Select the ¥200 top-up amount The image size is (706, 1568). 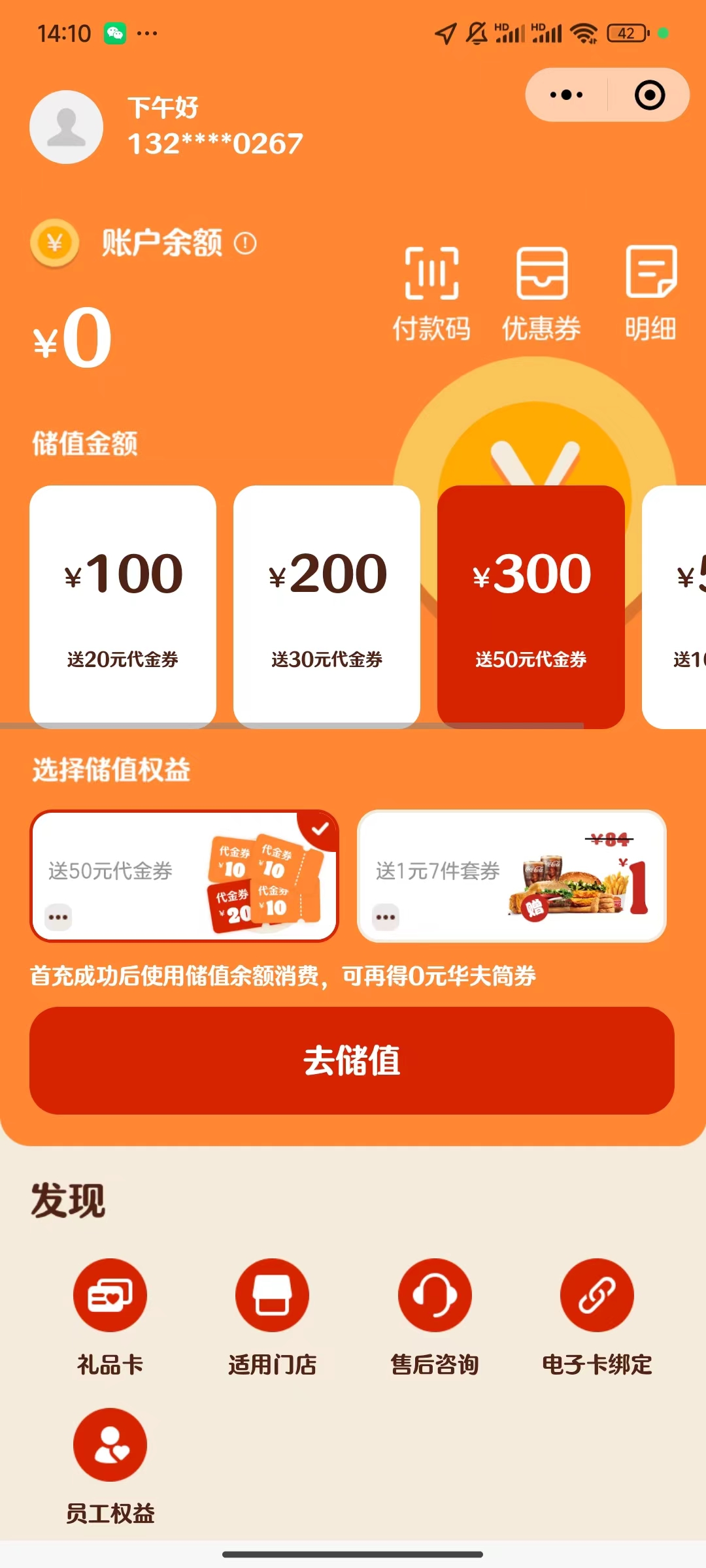coord(327,605)
